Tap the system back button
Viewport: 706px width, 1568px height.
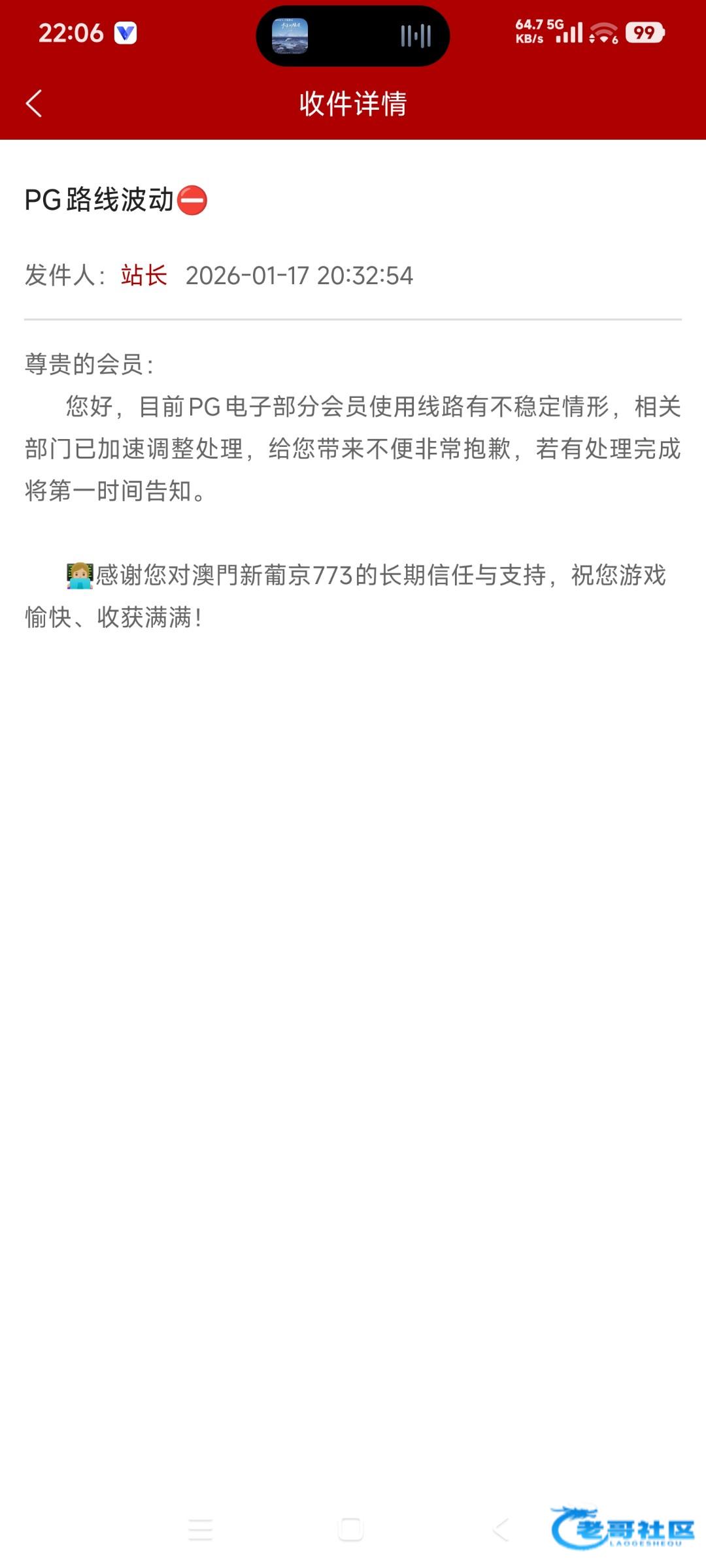(x=501, y=1529)
